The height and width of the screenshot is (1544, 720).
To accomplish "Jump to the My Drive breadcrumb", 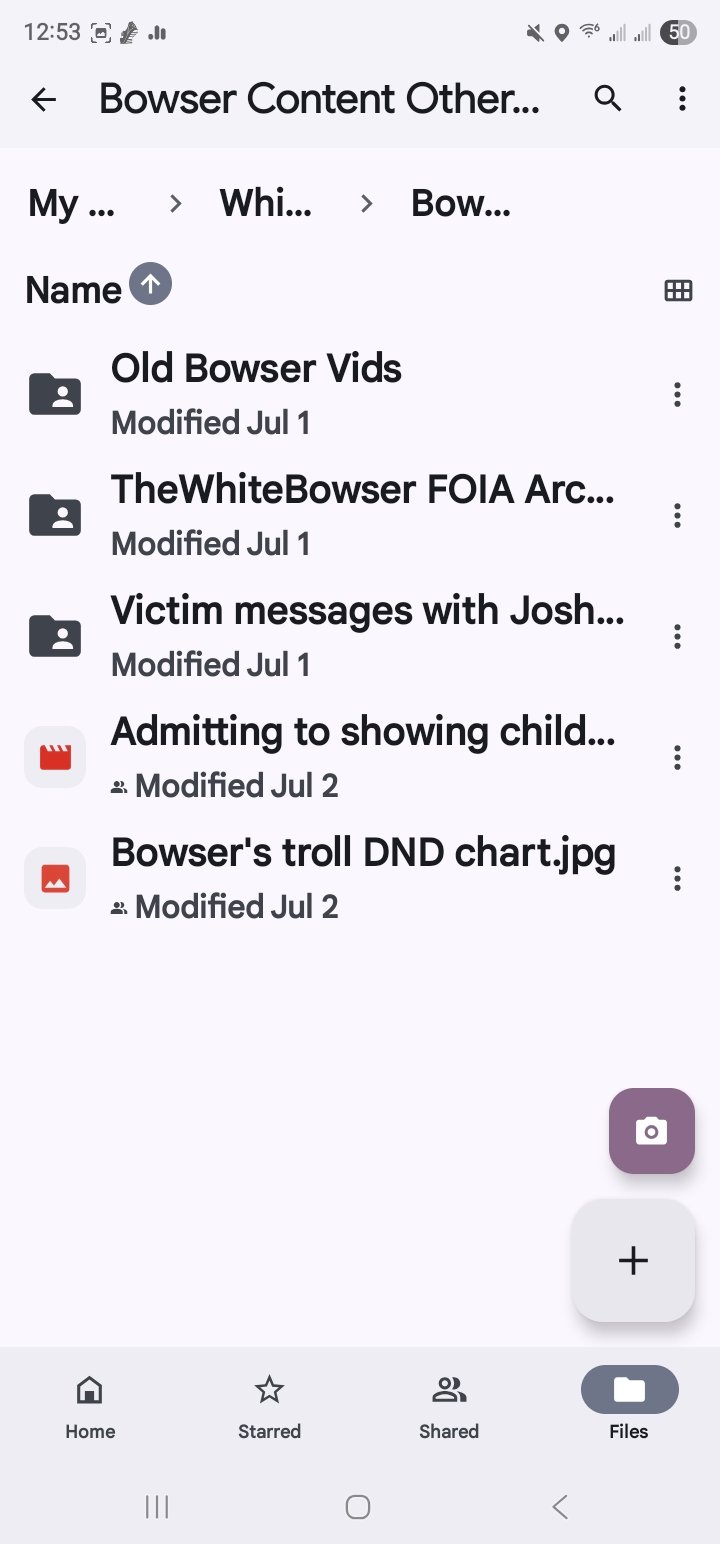I will click(x=72, y=204).
